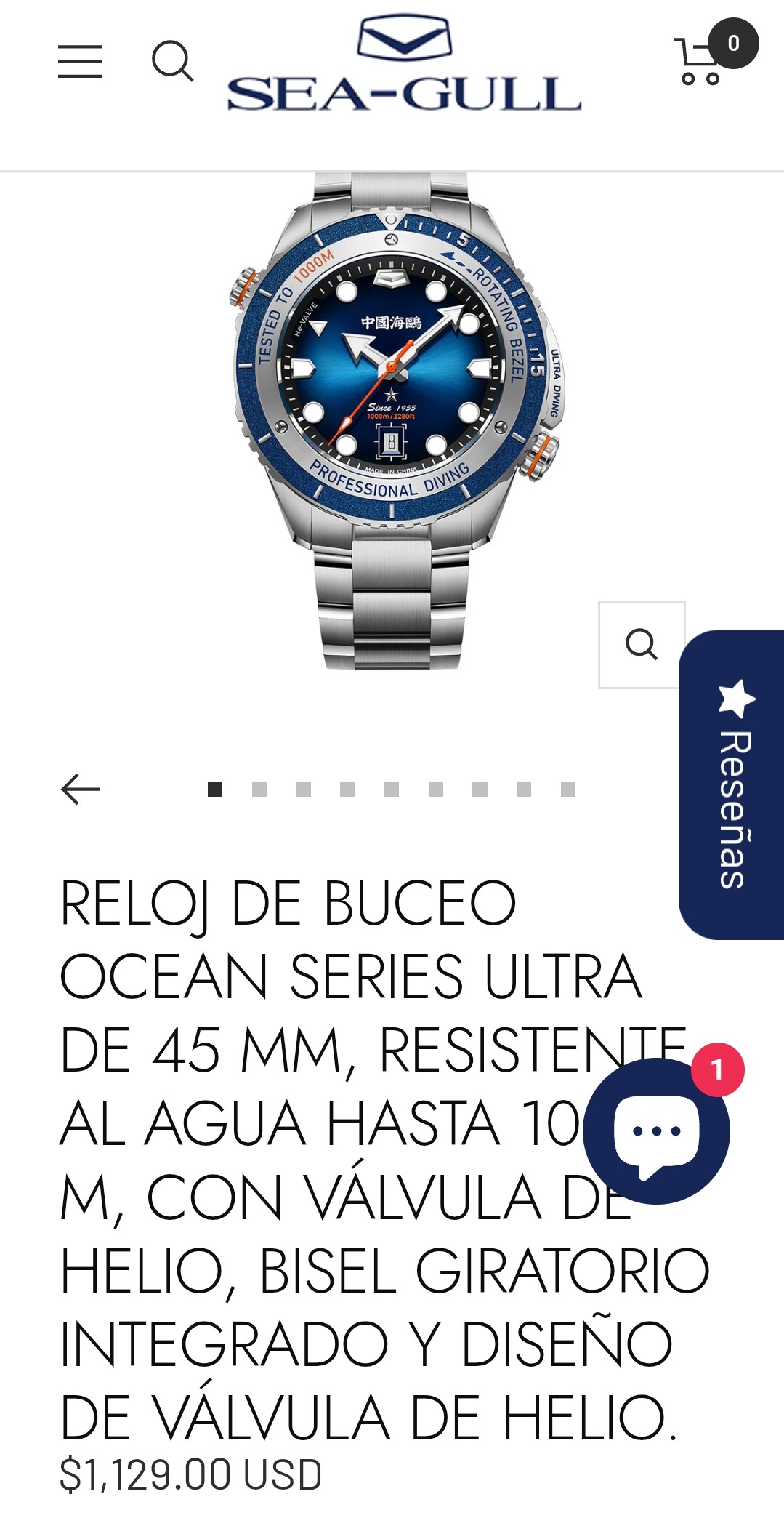
Task: Zoom into the product image
Action: coord(641,644)
